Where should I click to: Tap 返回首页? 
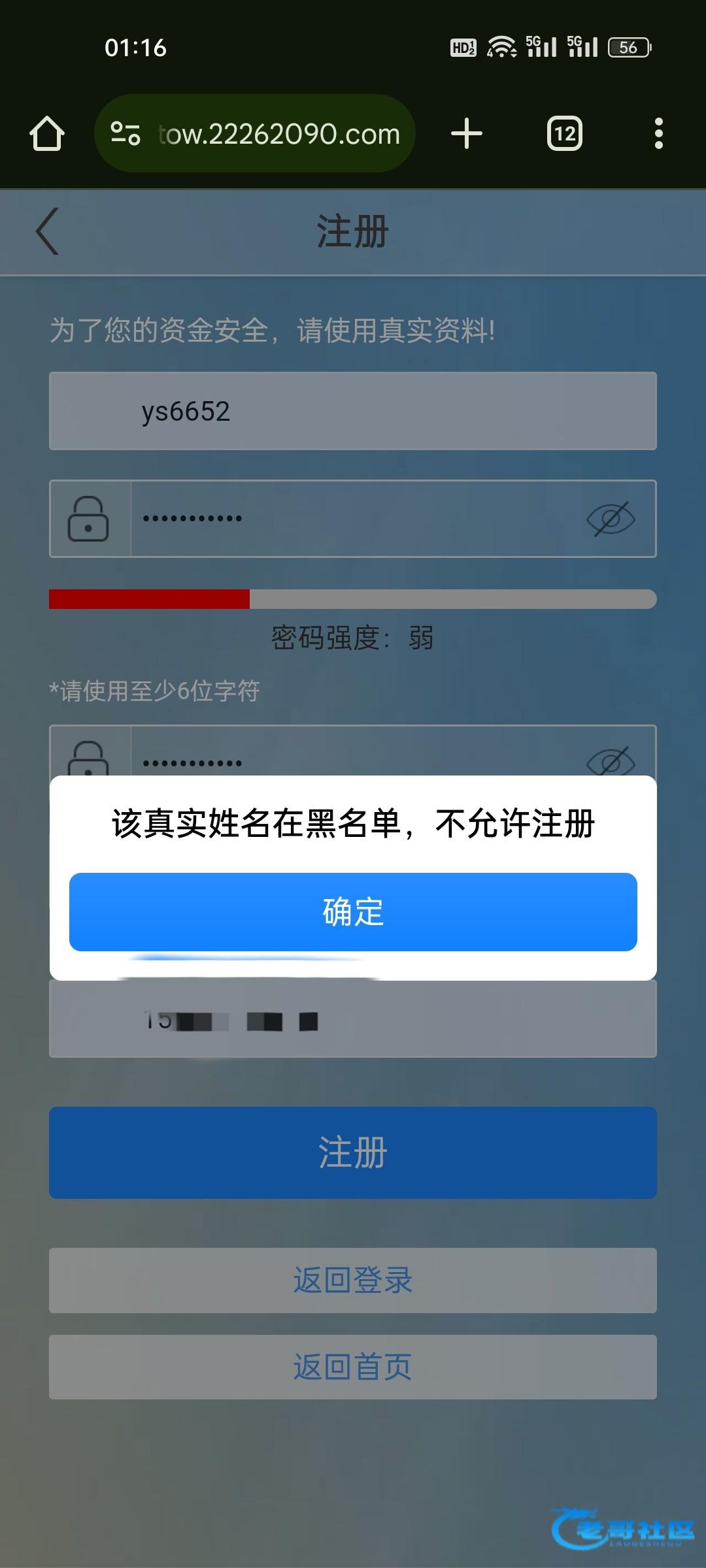353,1367
